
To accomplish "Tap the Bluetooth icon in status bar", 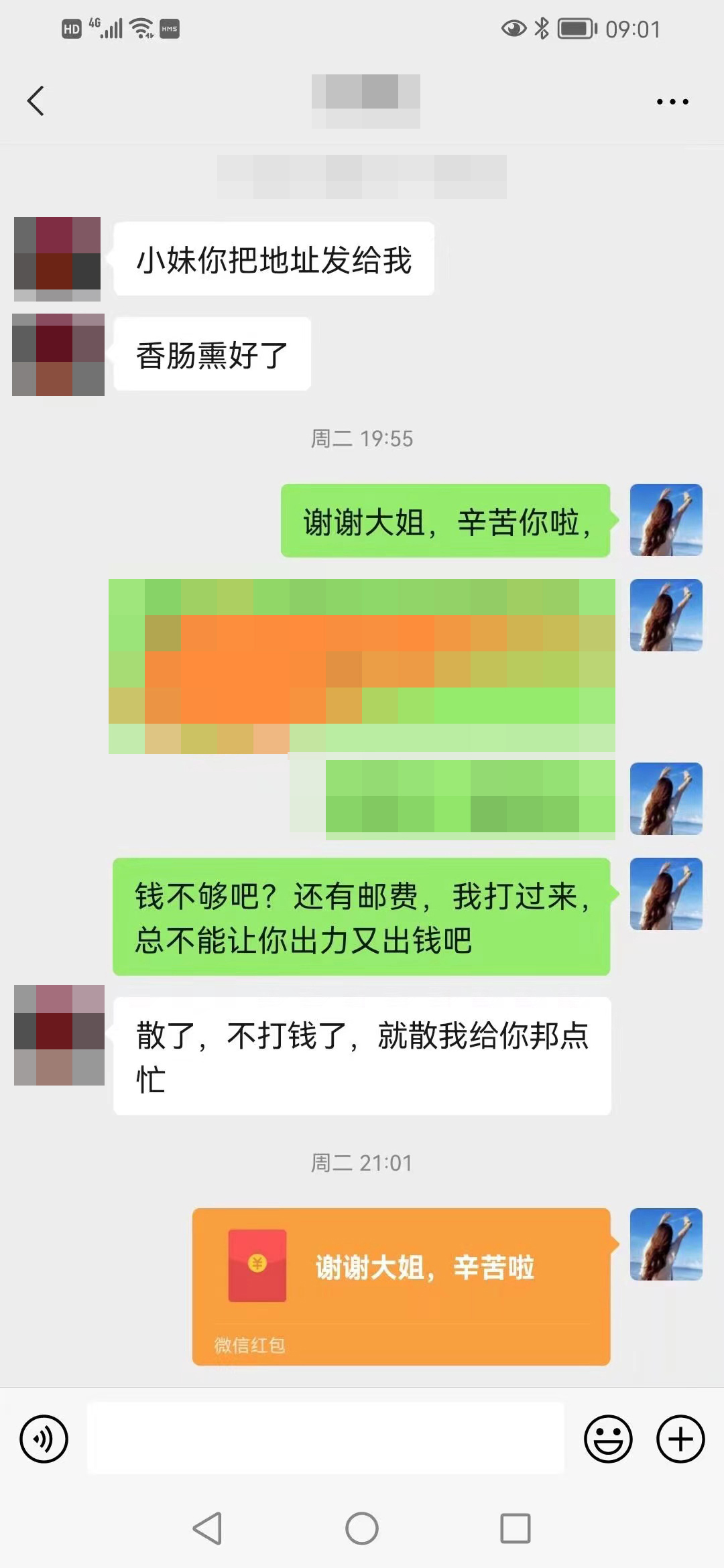I will pyautogui.click(x=540, y=28).
